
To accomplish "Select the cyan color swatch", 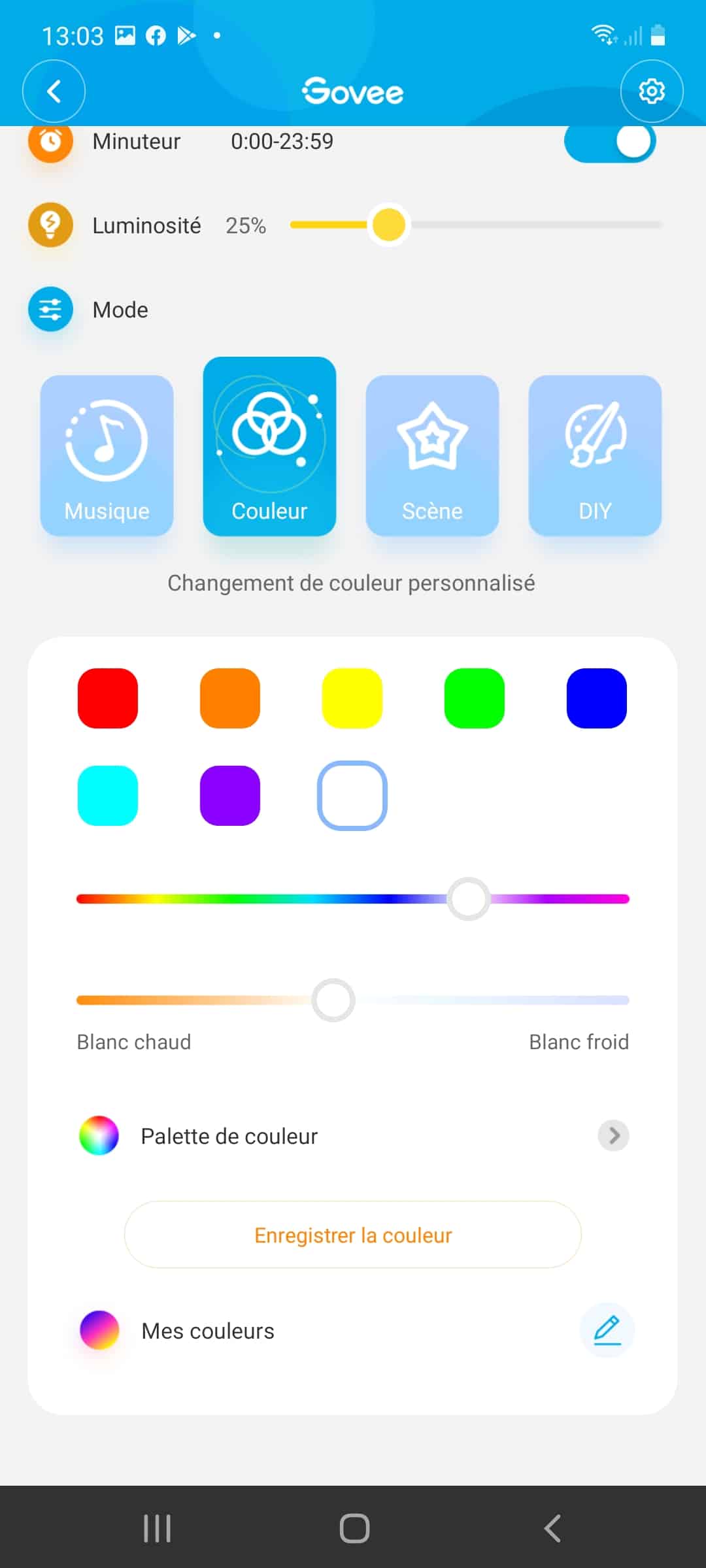I will tap(108, 796).
